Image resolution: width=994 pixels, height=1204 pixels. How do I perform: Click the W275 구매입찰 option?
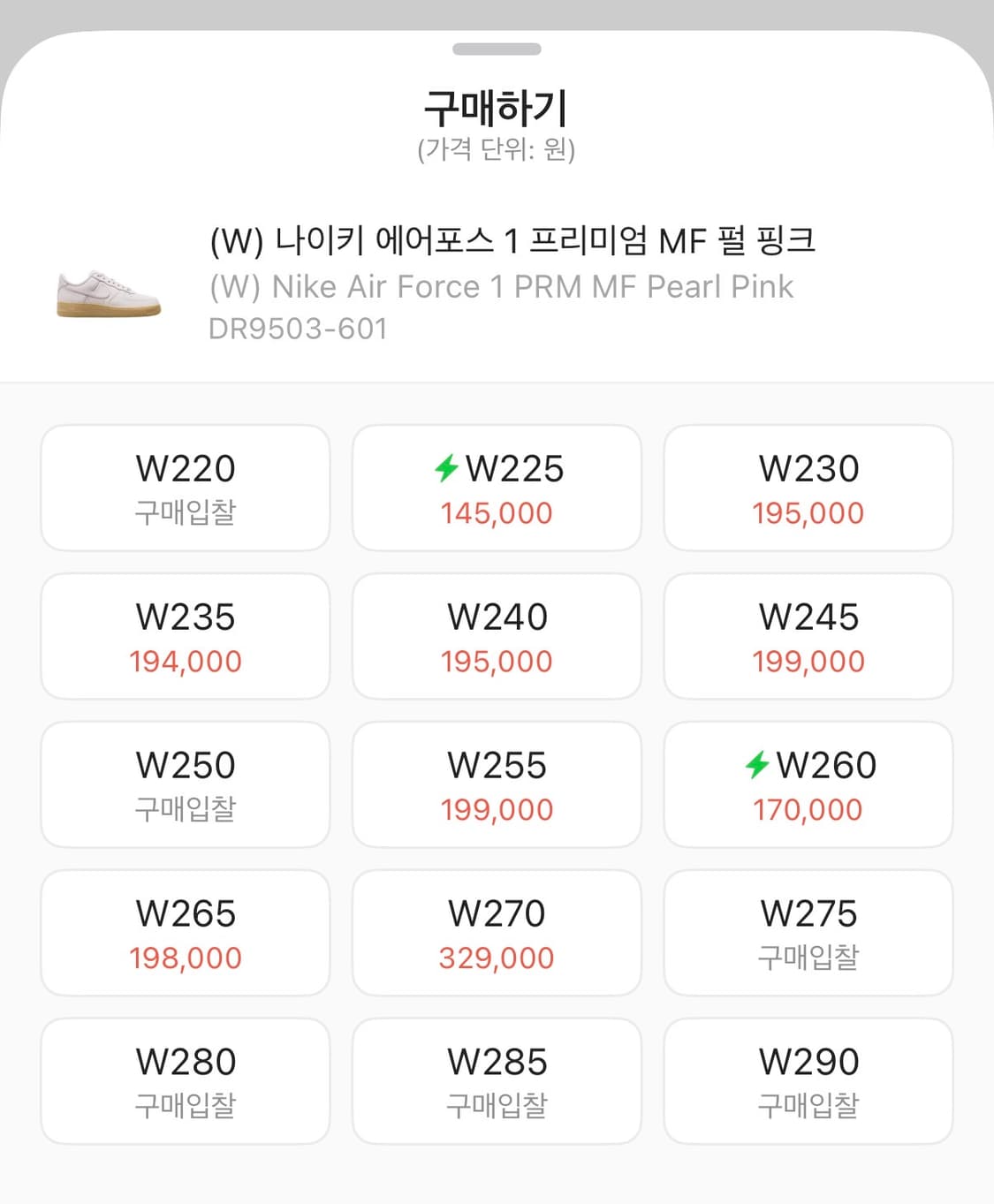coord(808,932)
